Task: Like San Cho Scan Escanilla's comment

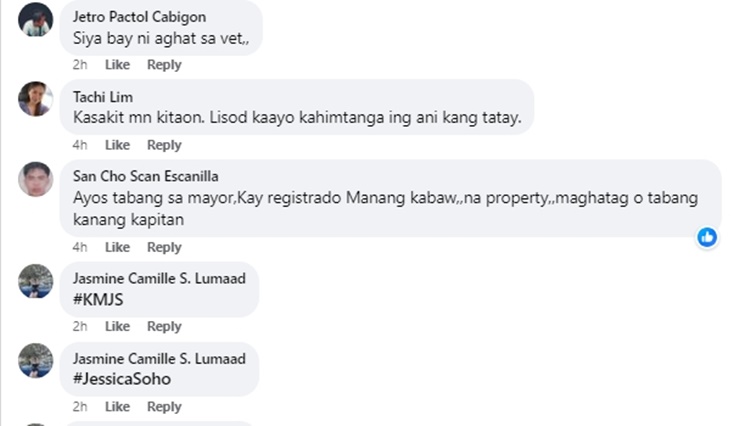Action: (118, 247)
